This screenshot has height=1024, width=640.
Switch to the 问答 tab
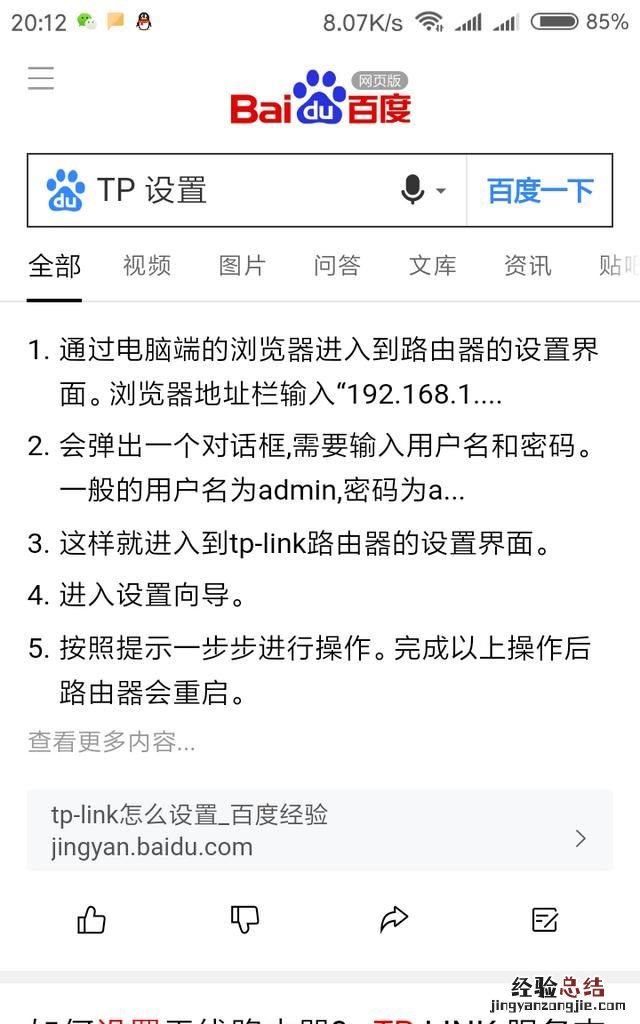(337, 265)
